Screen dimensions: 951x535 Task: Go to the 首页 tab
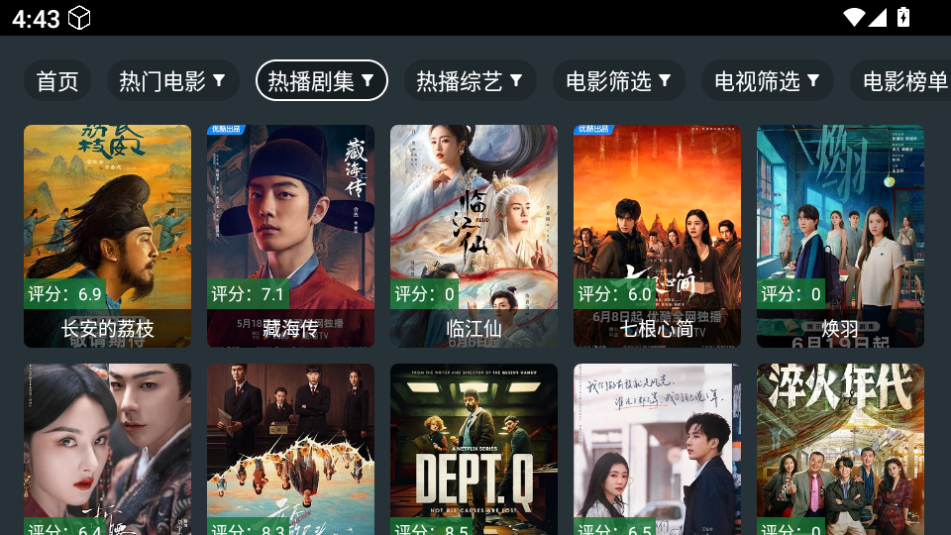(x=57, y=81)
